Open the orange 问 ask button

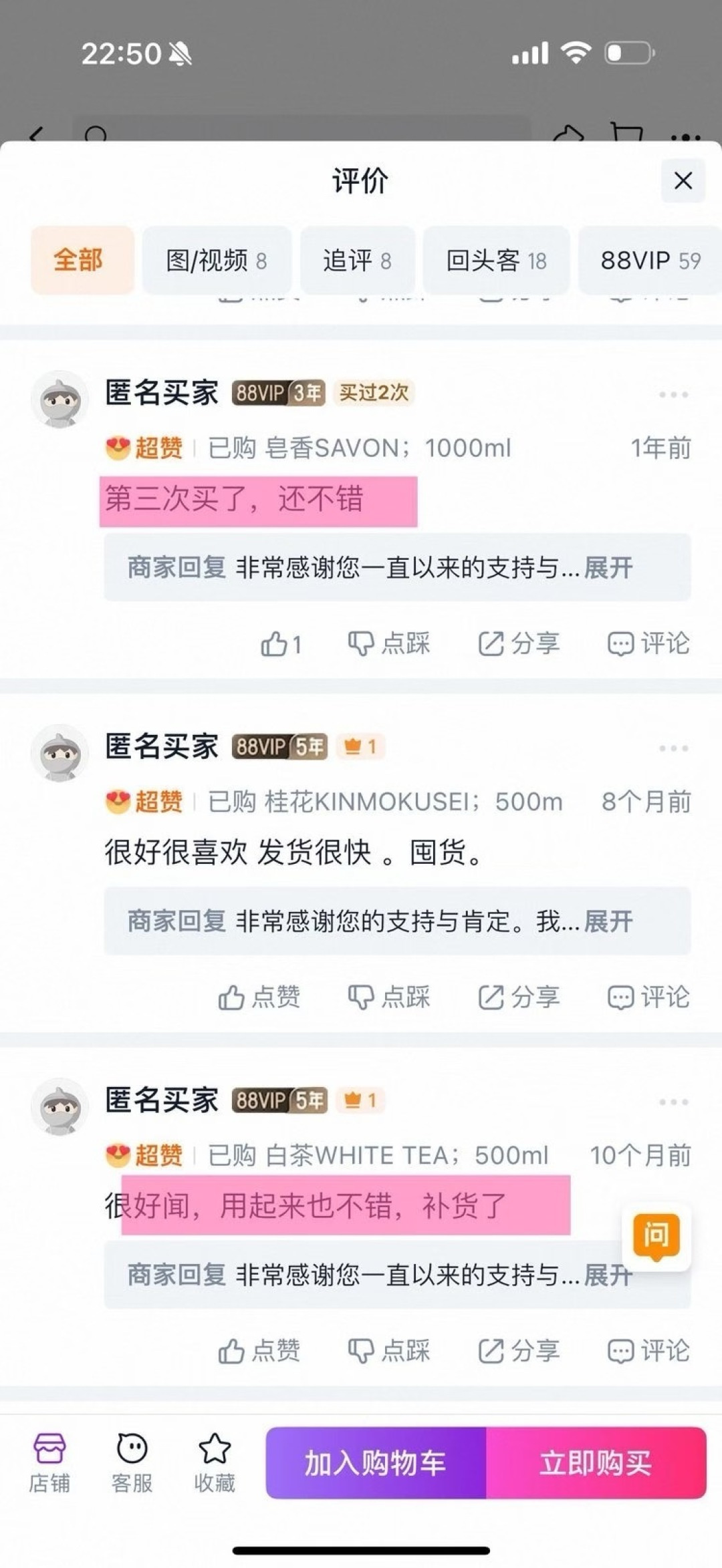click(656, 1236)
